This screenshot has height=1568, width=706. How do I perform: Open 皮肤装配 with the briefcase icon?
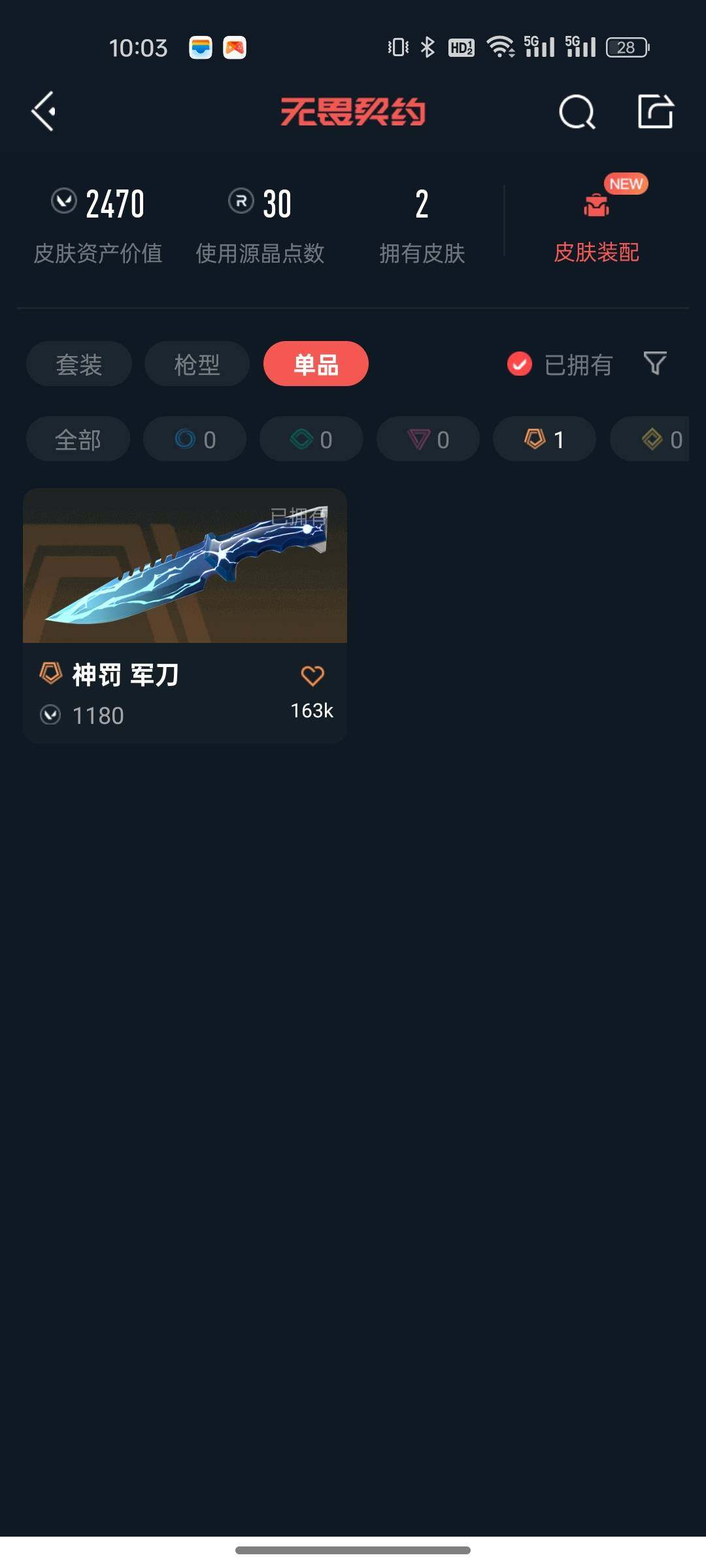596,222
